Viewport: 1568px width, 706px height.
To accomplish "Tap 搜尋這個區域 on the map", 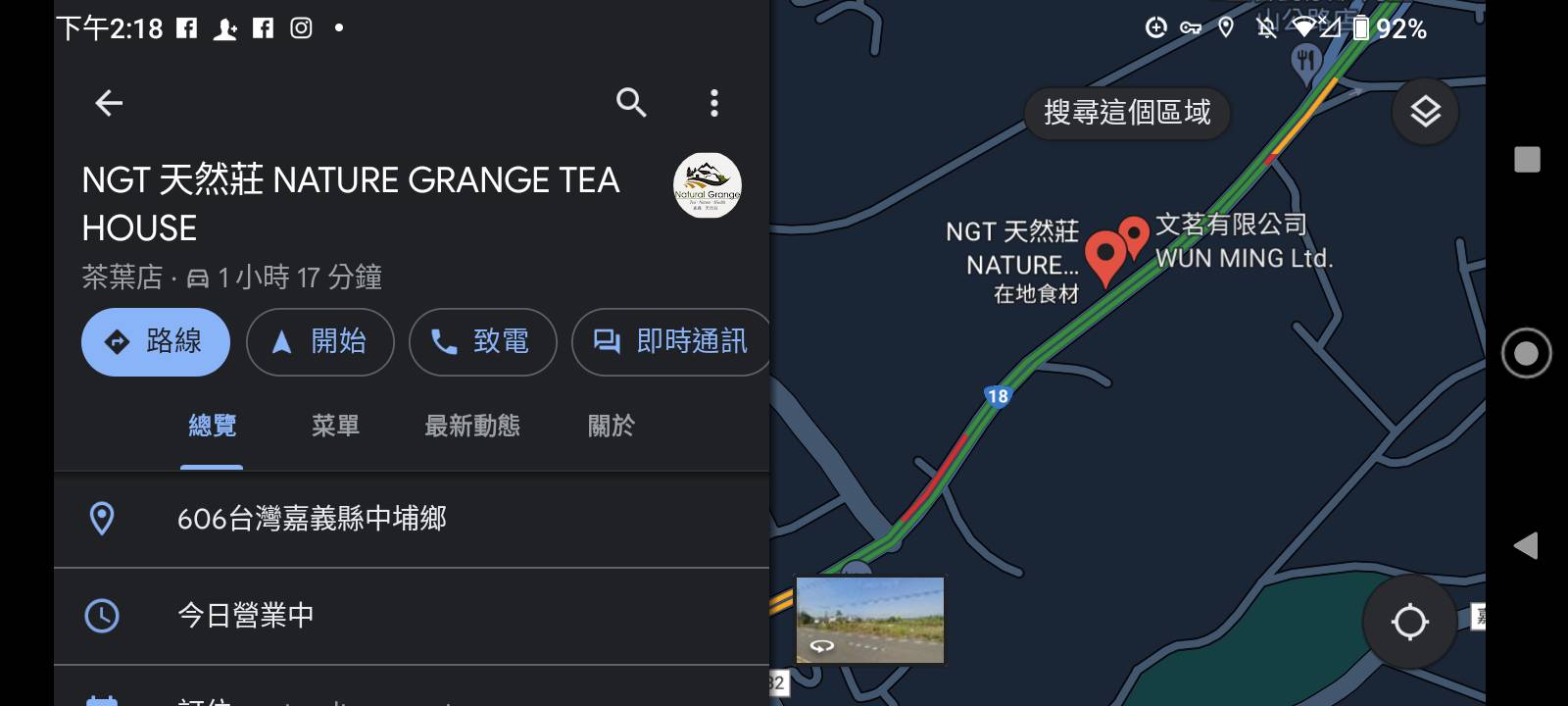I will pyautogui.click(x=1127, y=114).
